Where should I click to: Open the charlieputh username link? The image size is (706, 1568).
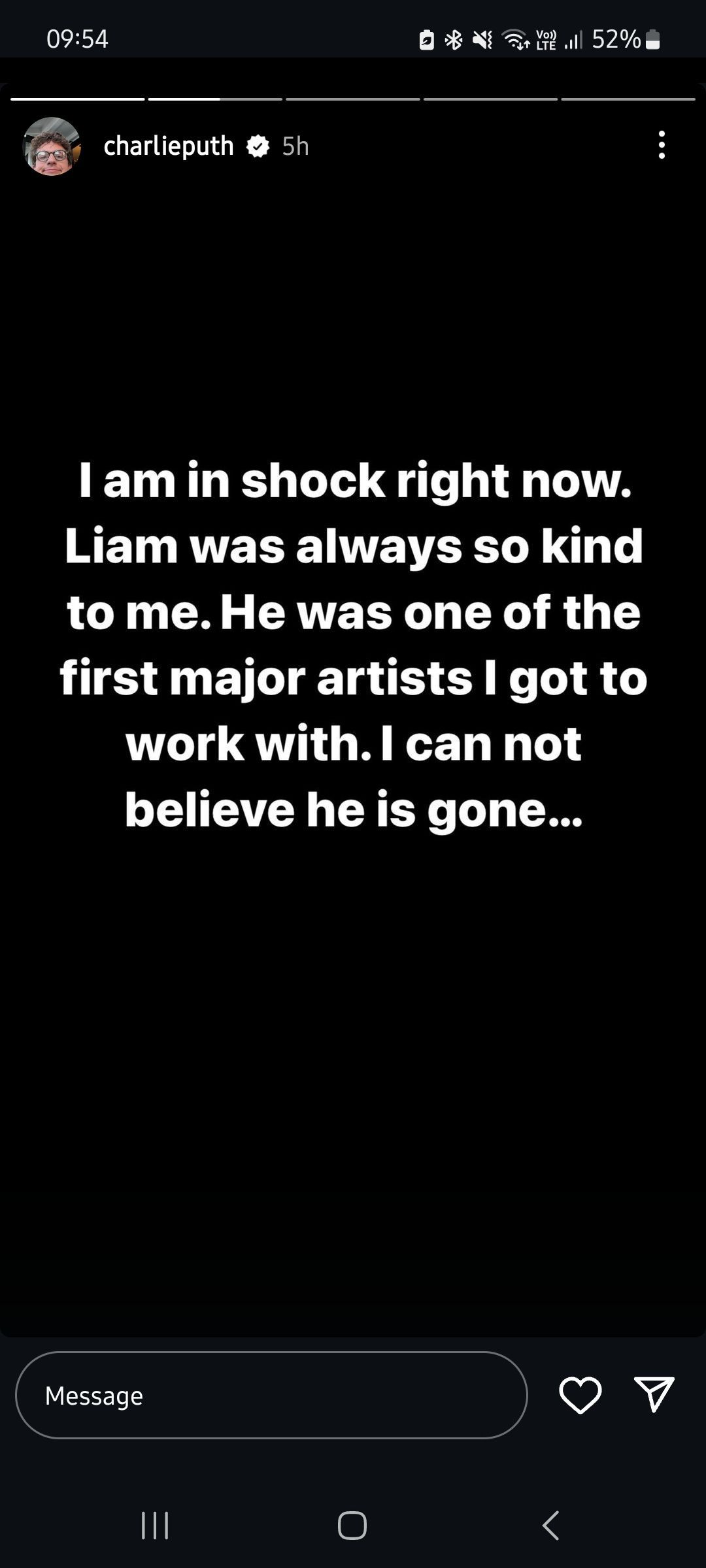click(x=169, y=146)
